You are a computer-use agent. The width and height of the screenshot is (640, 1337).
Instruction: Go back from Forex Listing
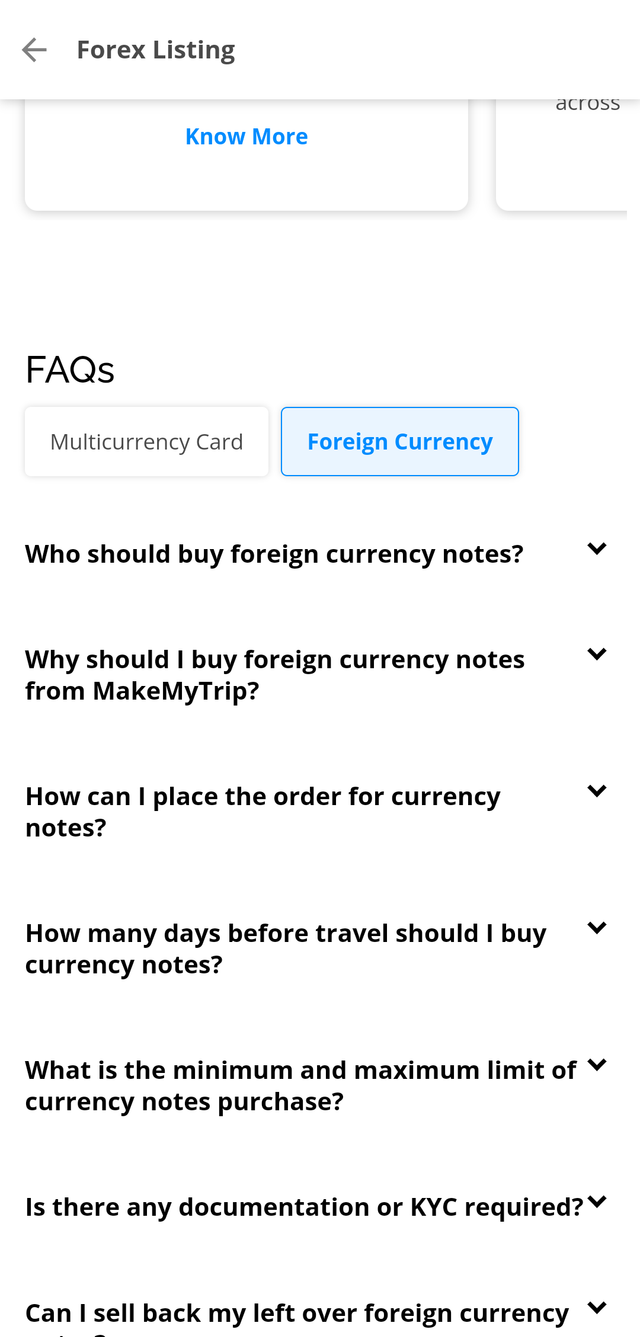point(34,50)
